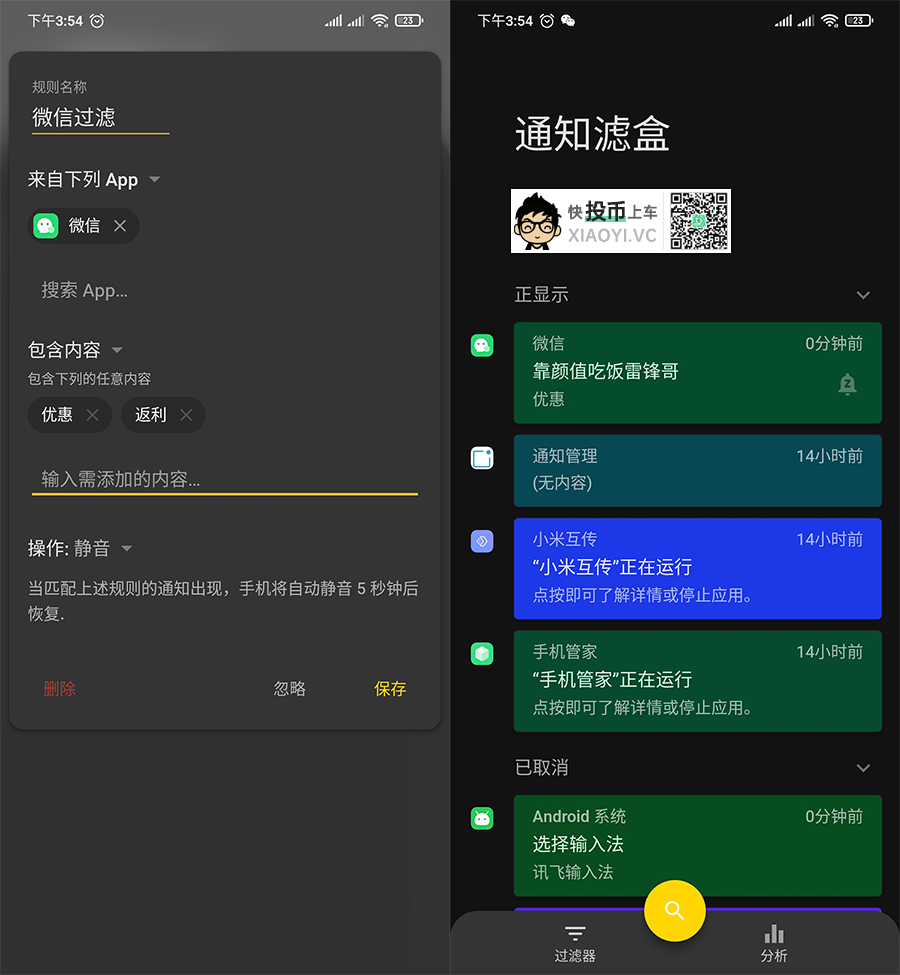
Task: Collapse the 正显示 section
Action: tap(863, 295)
